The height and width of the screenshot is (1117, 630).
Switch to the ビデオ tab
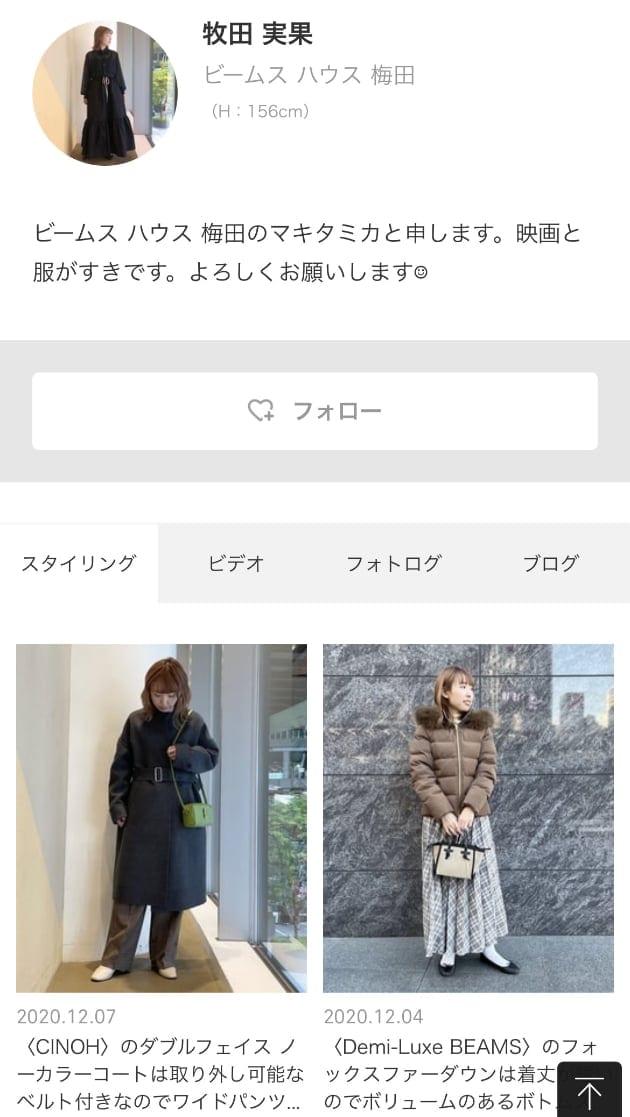point(236,563)
